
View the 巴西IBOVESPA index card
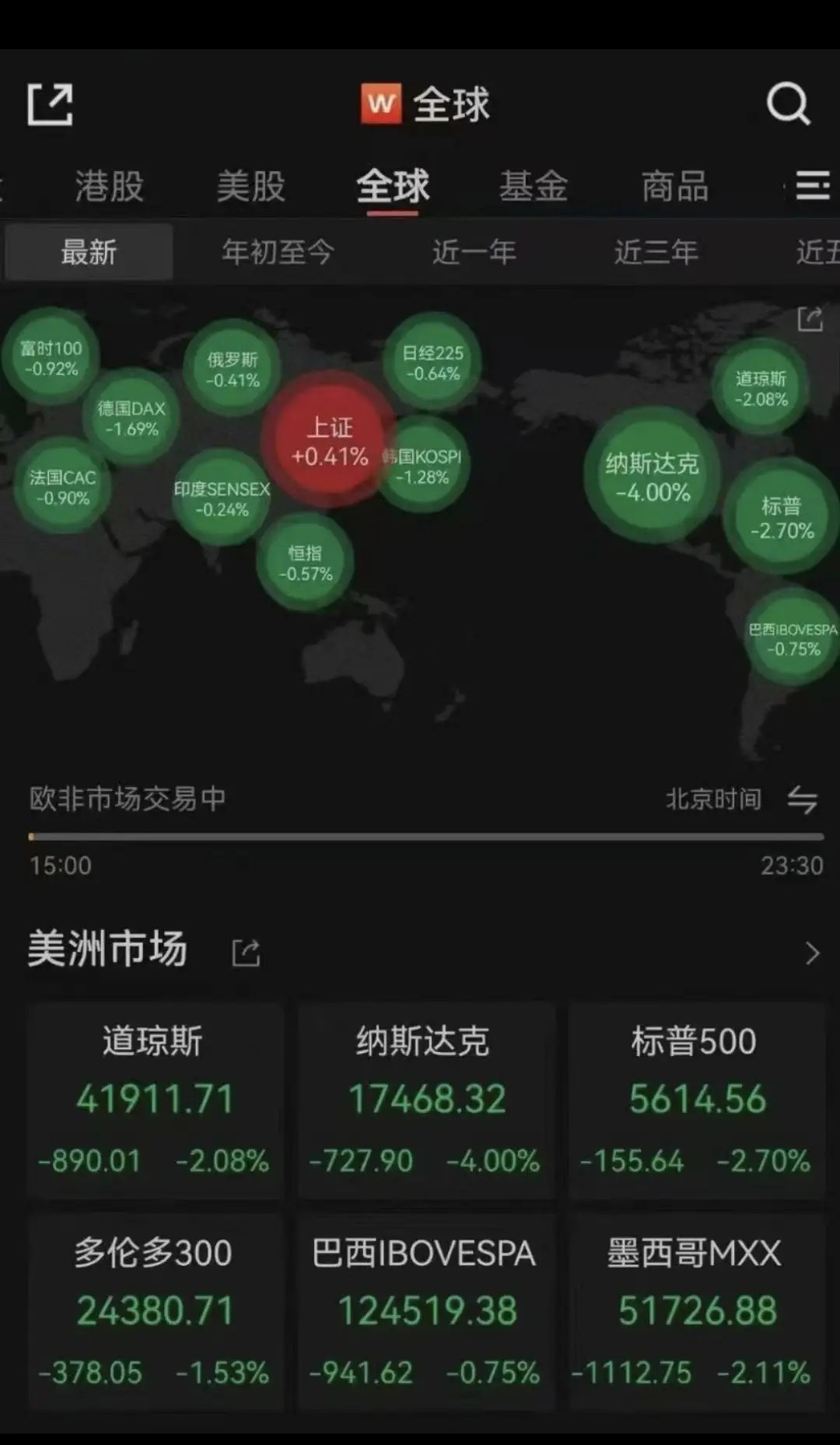[x=425, y=1313]
